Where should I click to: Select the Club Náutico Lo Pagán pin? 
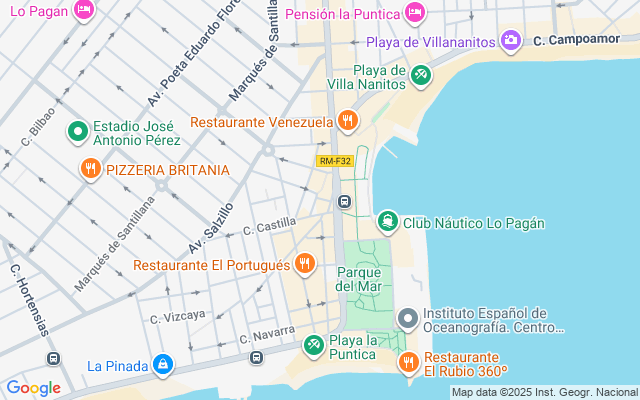387,222
